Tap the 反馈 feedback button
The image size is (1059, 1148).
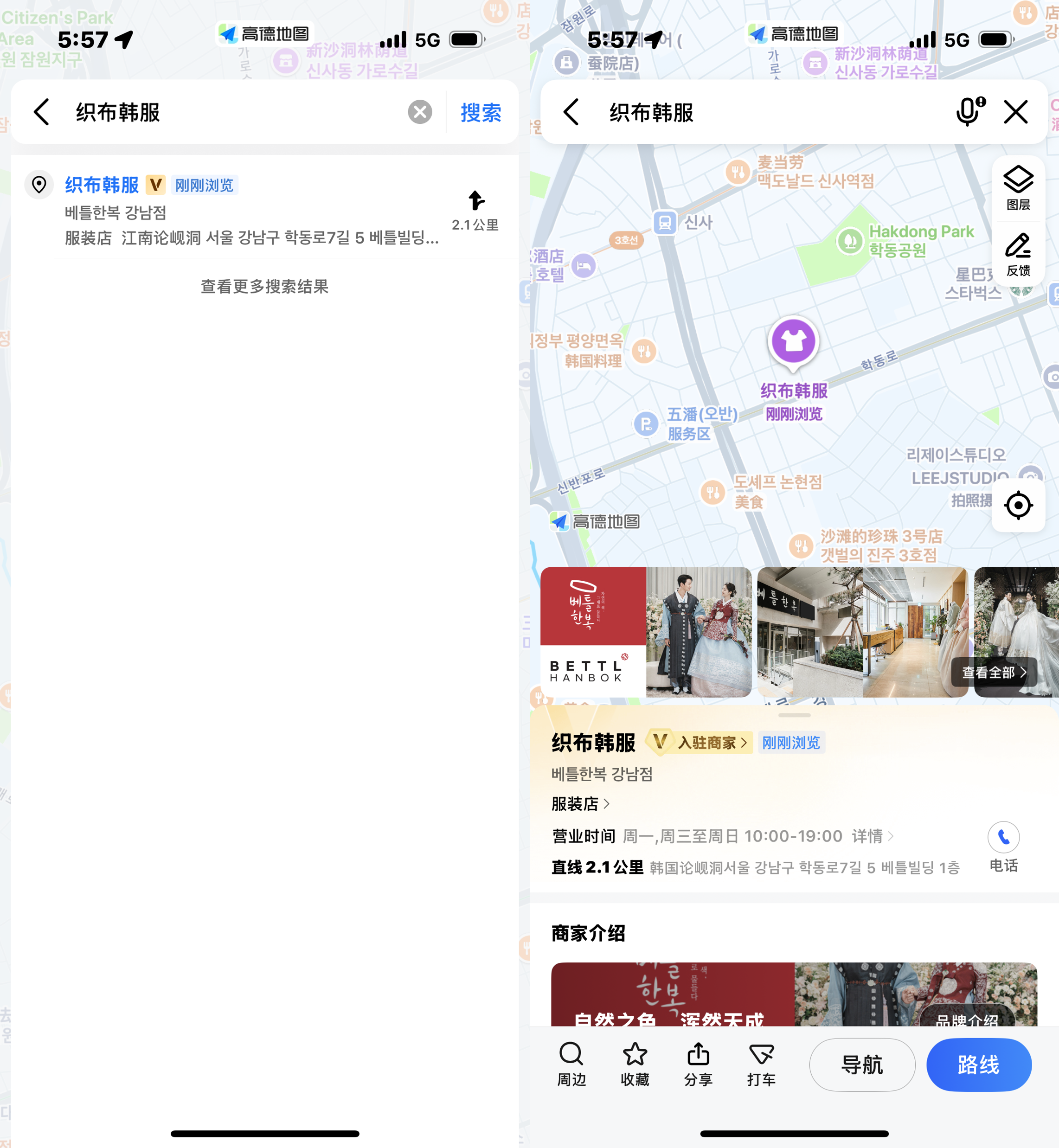[x=1018, y=255]
